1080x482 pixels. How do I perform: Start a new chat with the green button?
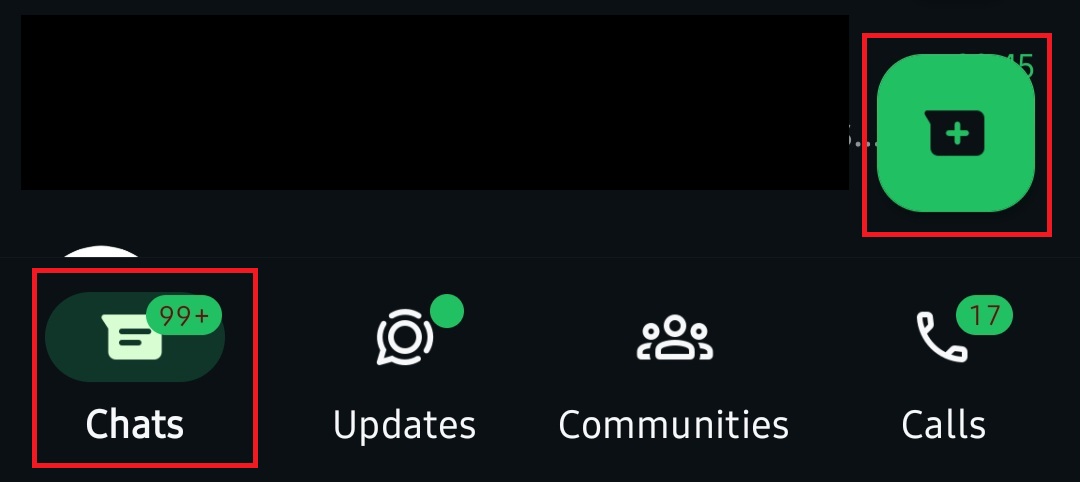click(x=955, y=133)
